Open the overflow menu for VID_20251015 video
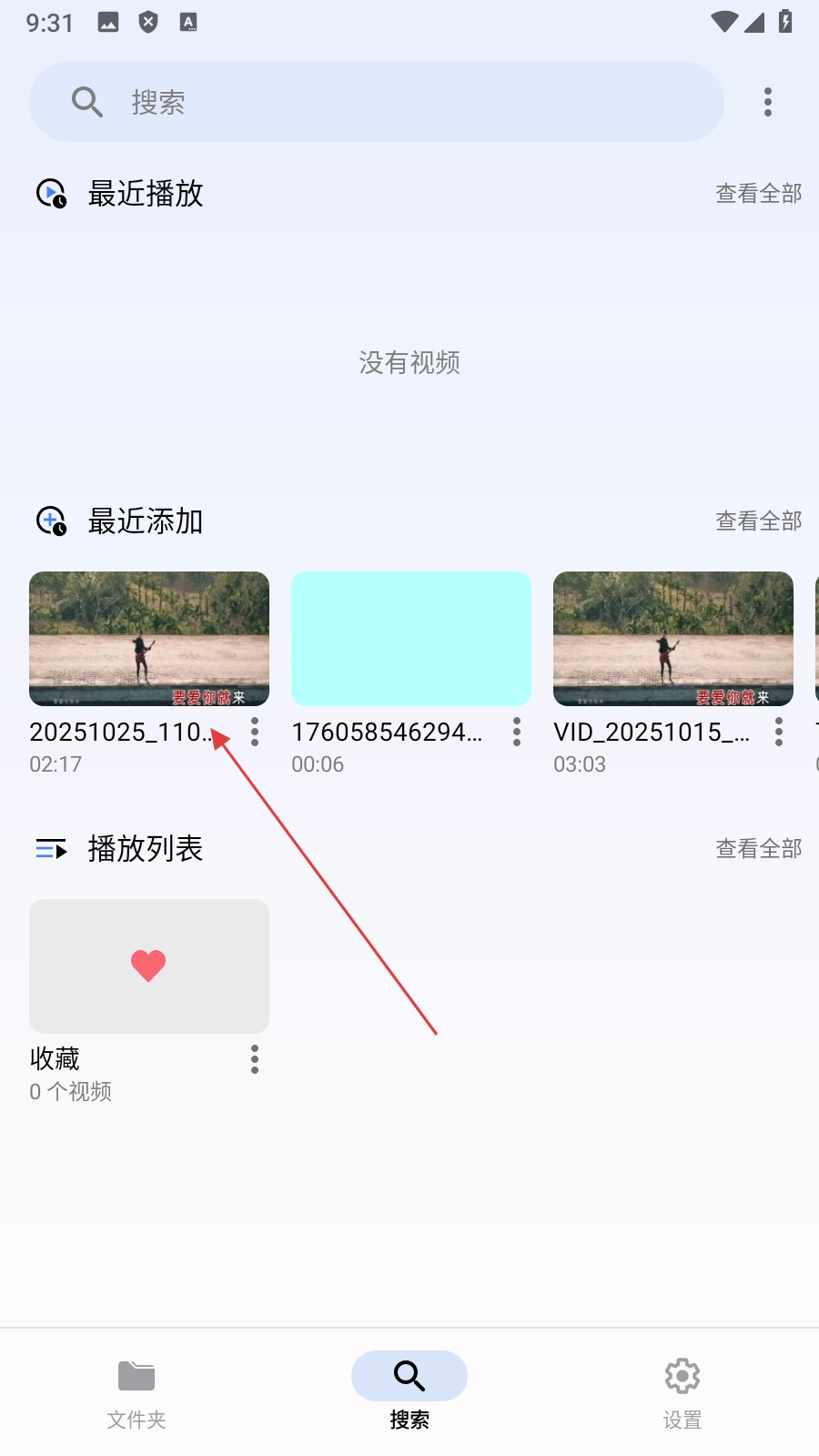This screenshot has height=1456, width=819. [778, 732]
